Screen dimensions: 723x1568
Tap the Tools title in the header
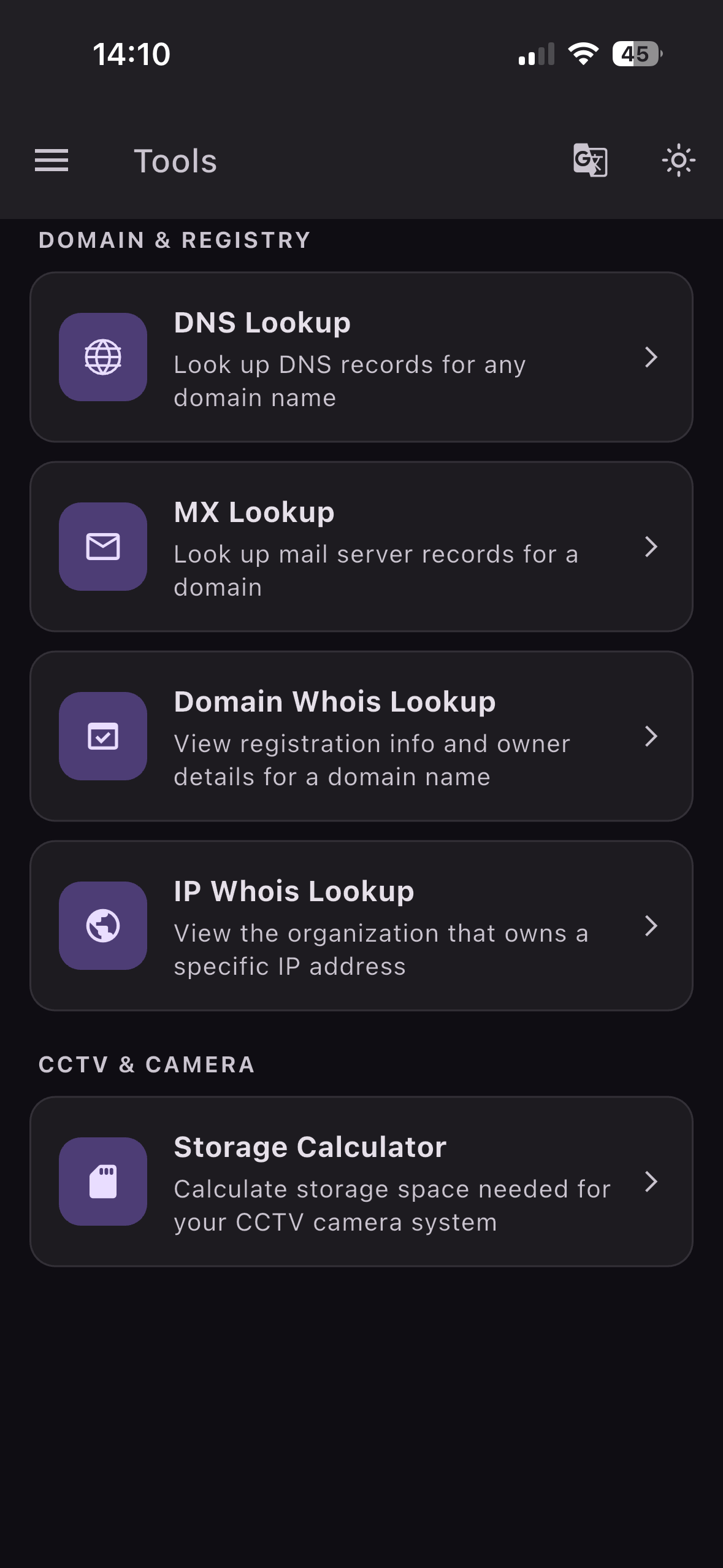[x=175, y=160]
